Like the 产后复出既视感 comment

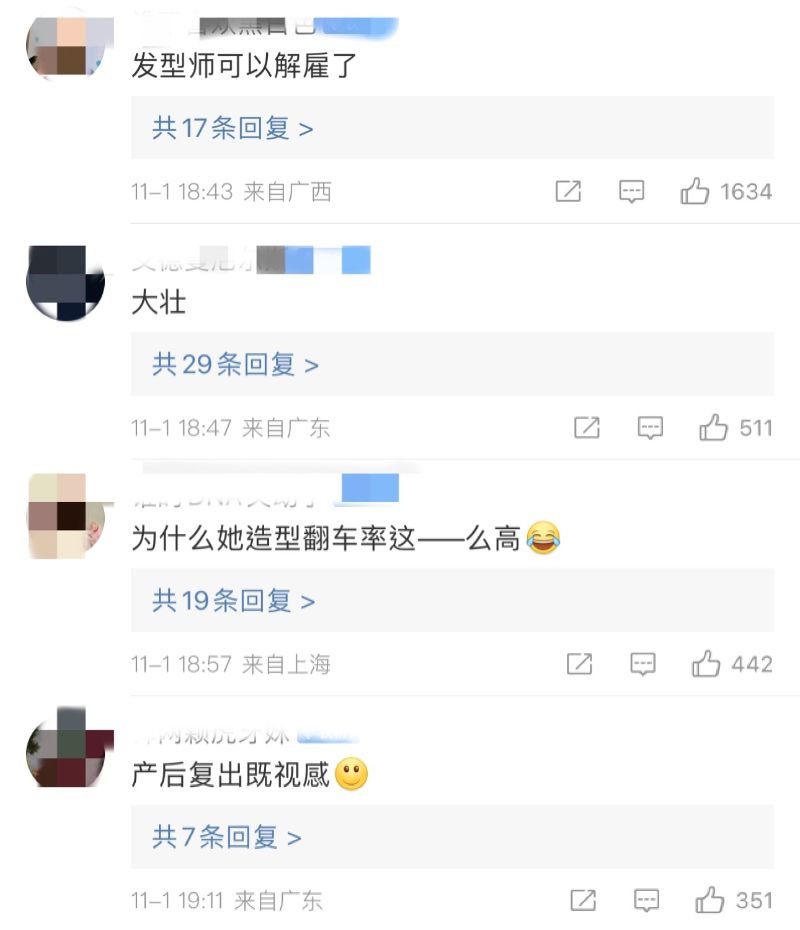[x=710, y=900]
